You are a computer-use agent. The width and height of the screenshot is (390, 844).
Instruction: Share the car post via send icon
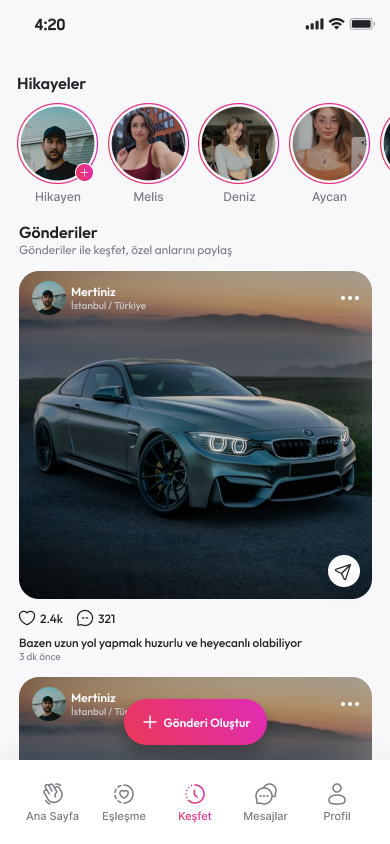[344, 571]
